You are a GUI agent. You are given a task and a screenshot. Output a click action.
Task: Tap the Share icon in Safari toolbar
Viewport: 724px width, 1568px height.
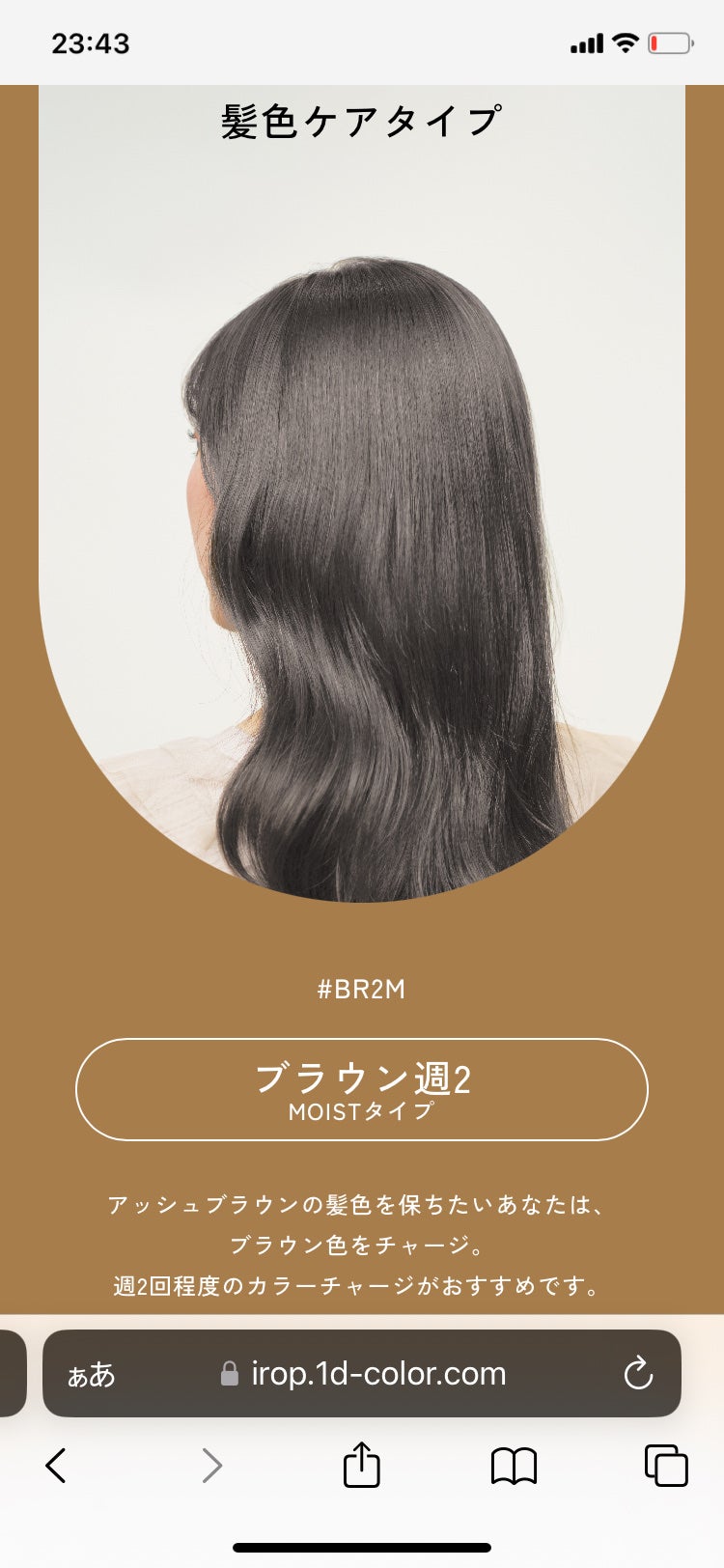[x=361, y=1465]
